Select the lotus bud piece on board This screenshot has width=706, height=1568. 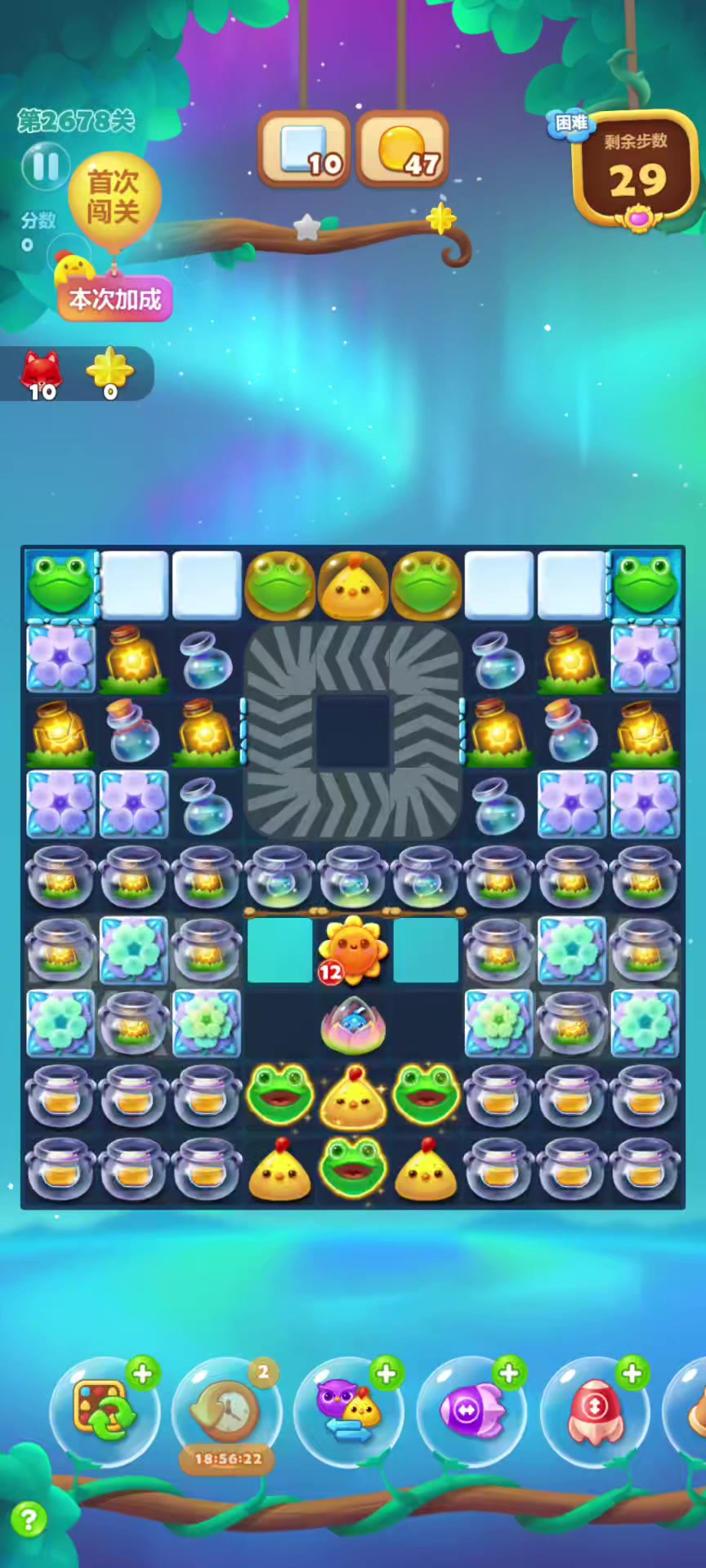coord(352,1024)
